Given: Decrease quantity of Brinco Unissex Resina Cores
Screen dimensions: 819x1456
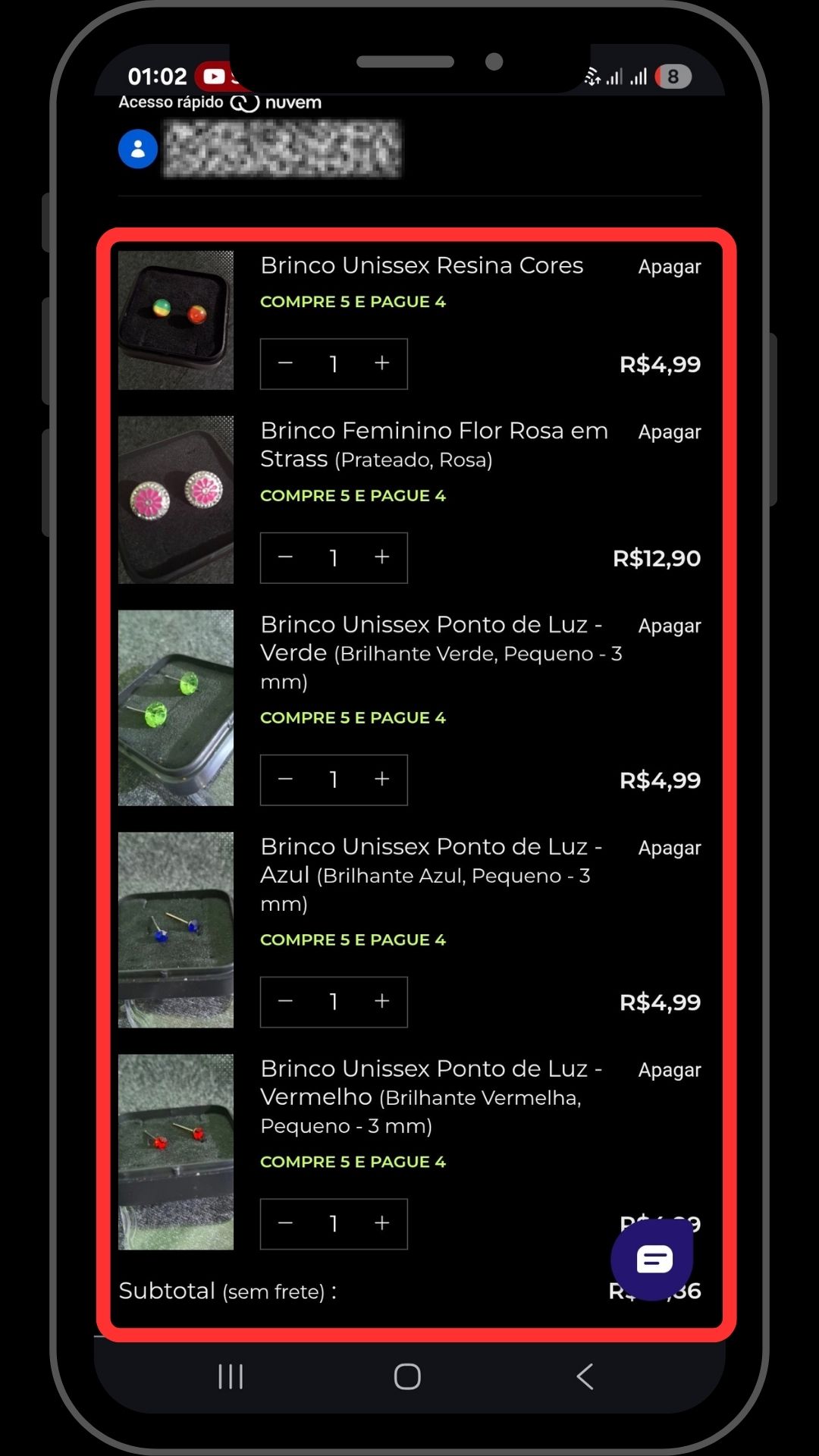Looking at the screenshot, I should (x=285, y=364).
